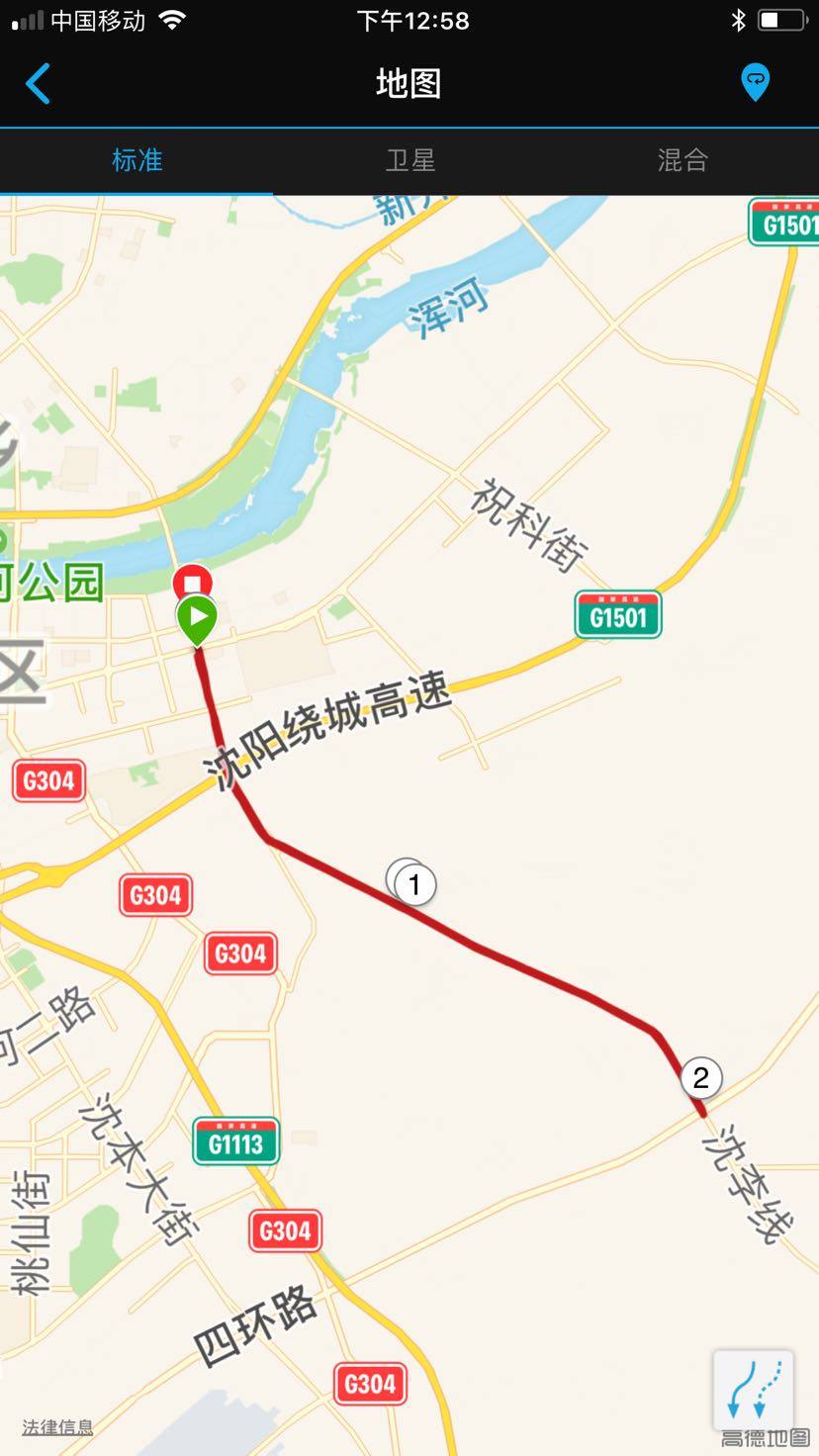Viewport: 819px width, 1456px height.
Task: Go back using the top-left arrow
Action: 38,84
